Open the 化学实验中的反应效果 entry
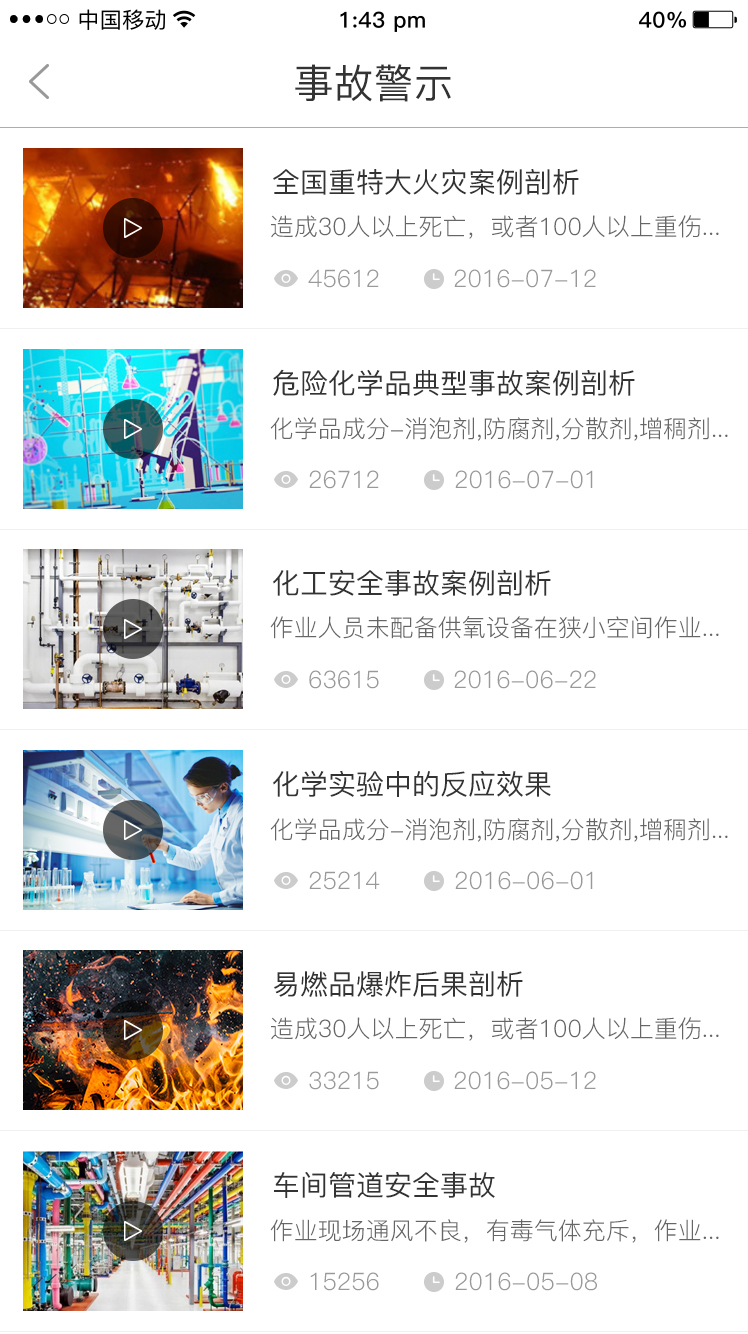748x1334 pixels. (x=411, y=785)
